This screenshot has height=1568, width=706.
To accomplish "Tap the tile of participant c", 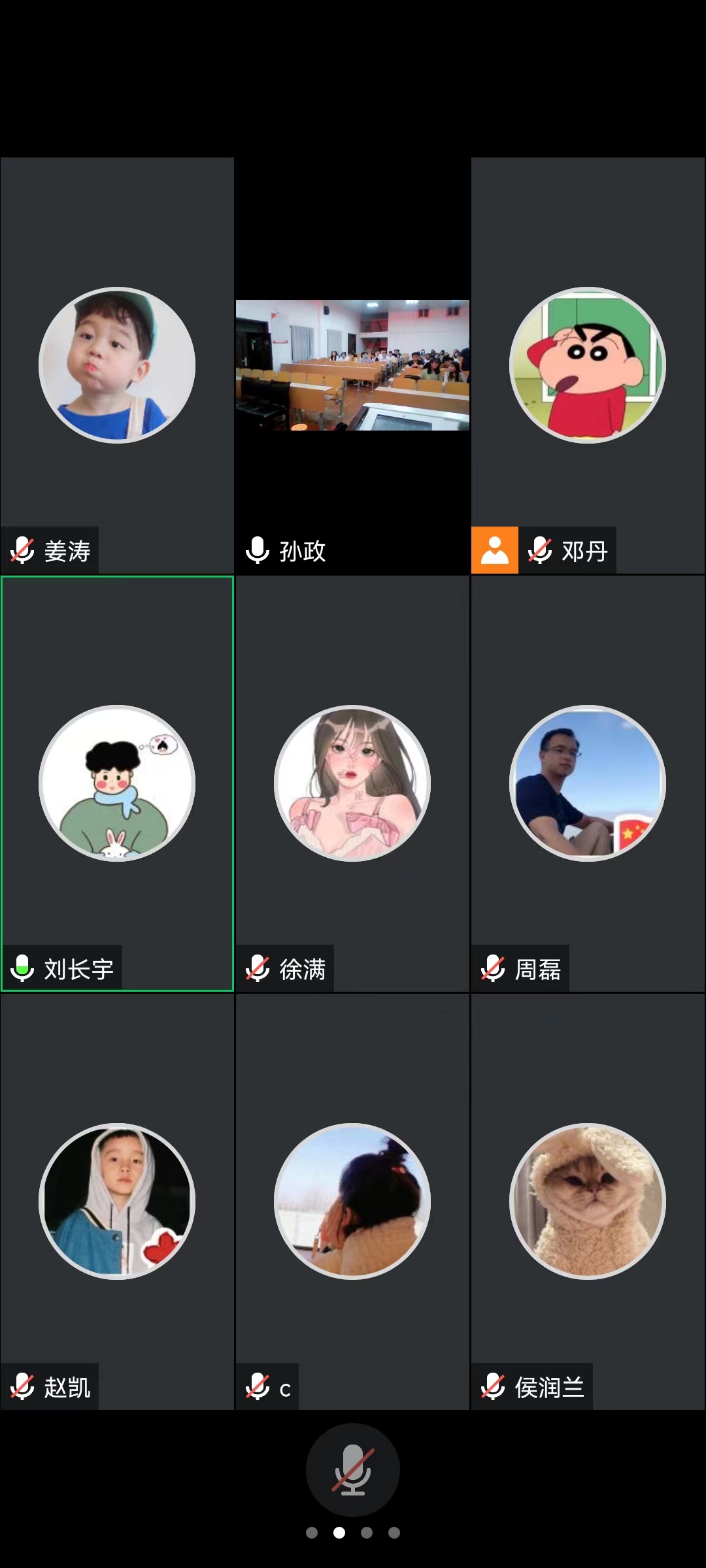I will pyautogui.click(x=352, y=1201).
